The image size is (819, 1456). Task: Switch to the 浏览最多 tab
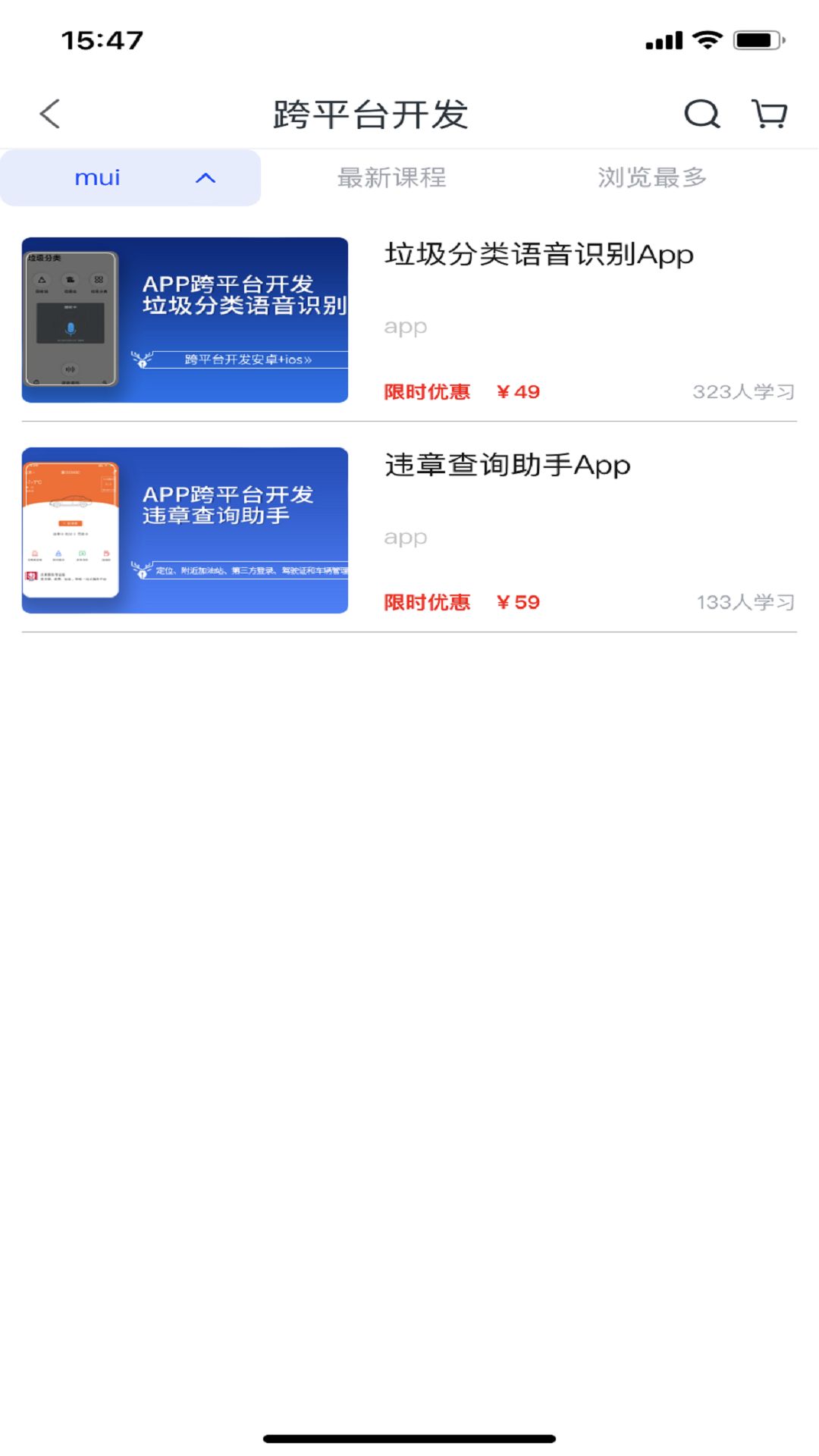pos(651,177)
